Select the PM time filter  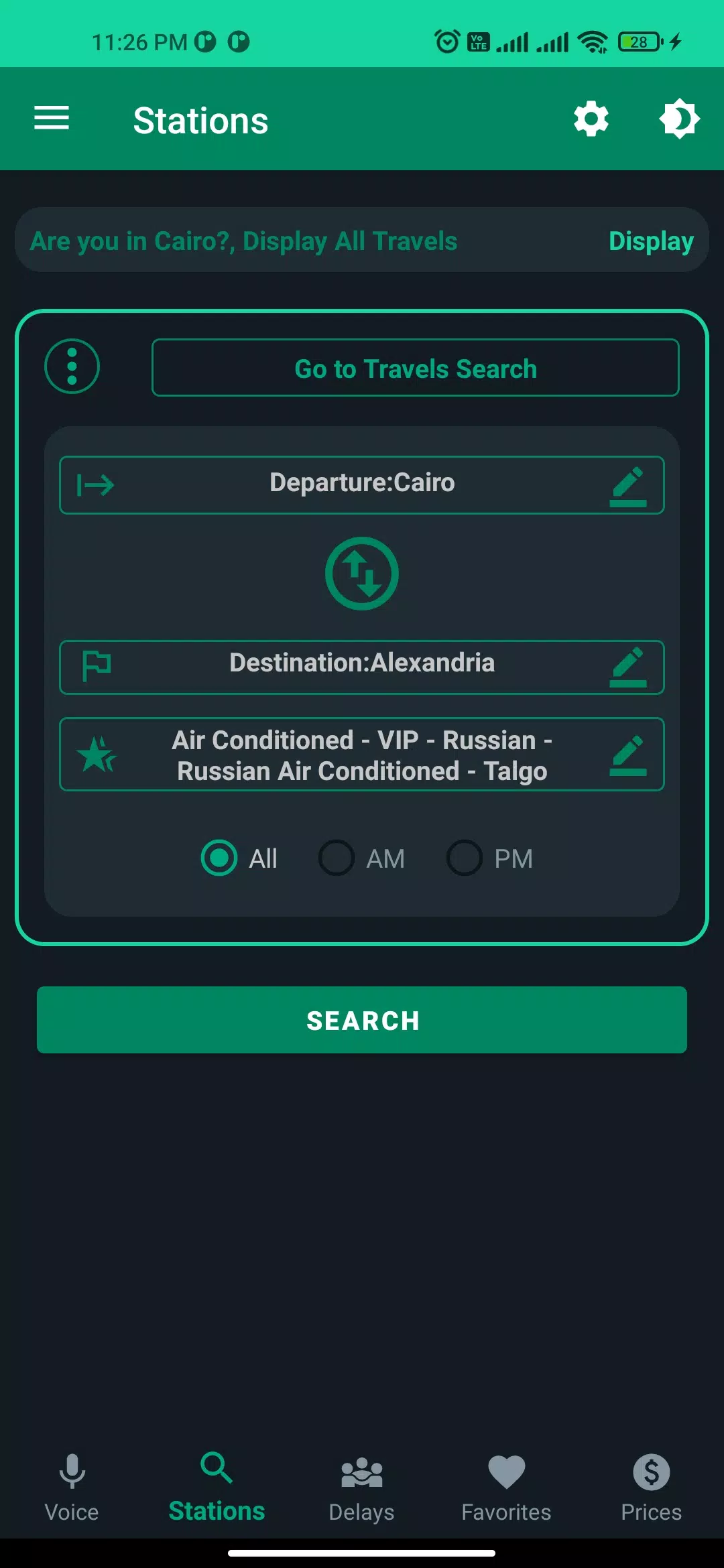point(465,858)
